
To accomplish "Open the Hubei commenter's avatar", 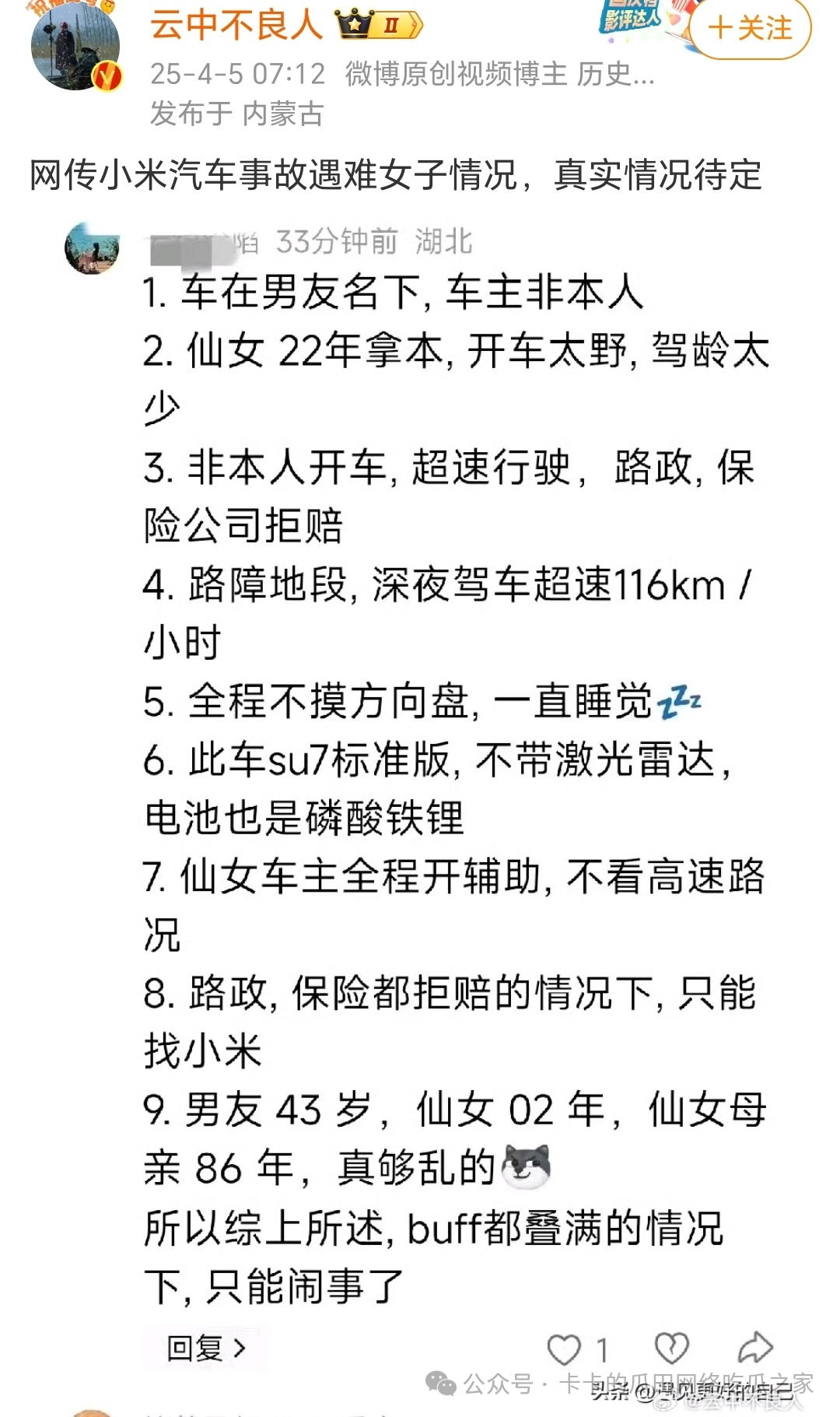I will coord(92,249).
